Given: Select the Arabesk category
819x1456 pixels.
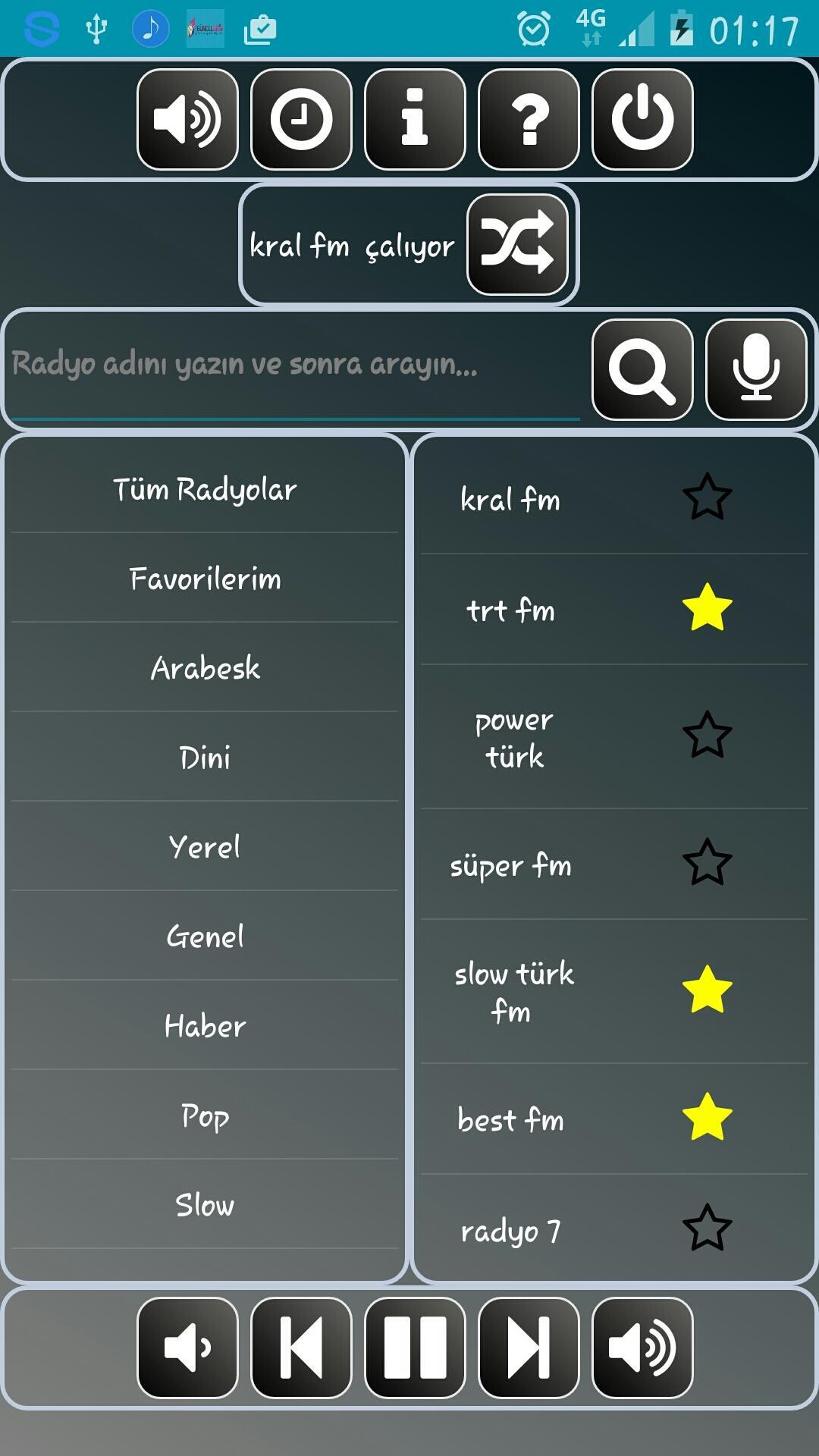Looking at the screenshot, I should point(206,668).
